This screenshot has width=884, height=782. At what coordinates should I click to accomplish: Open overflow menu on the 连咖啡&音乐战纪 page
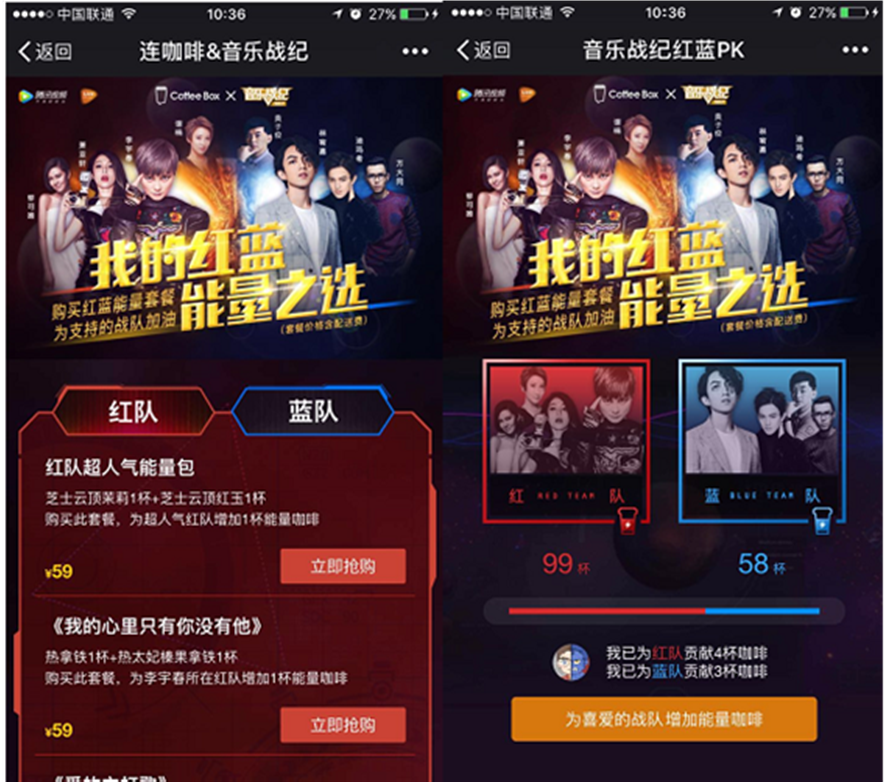point(414,52)
